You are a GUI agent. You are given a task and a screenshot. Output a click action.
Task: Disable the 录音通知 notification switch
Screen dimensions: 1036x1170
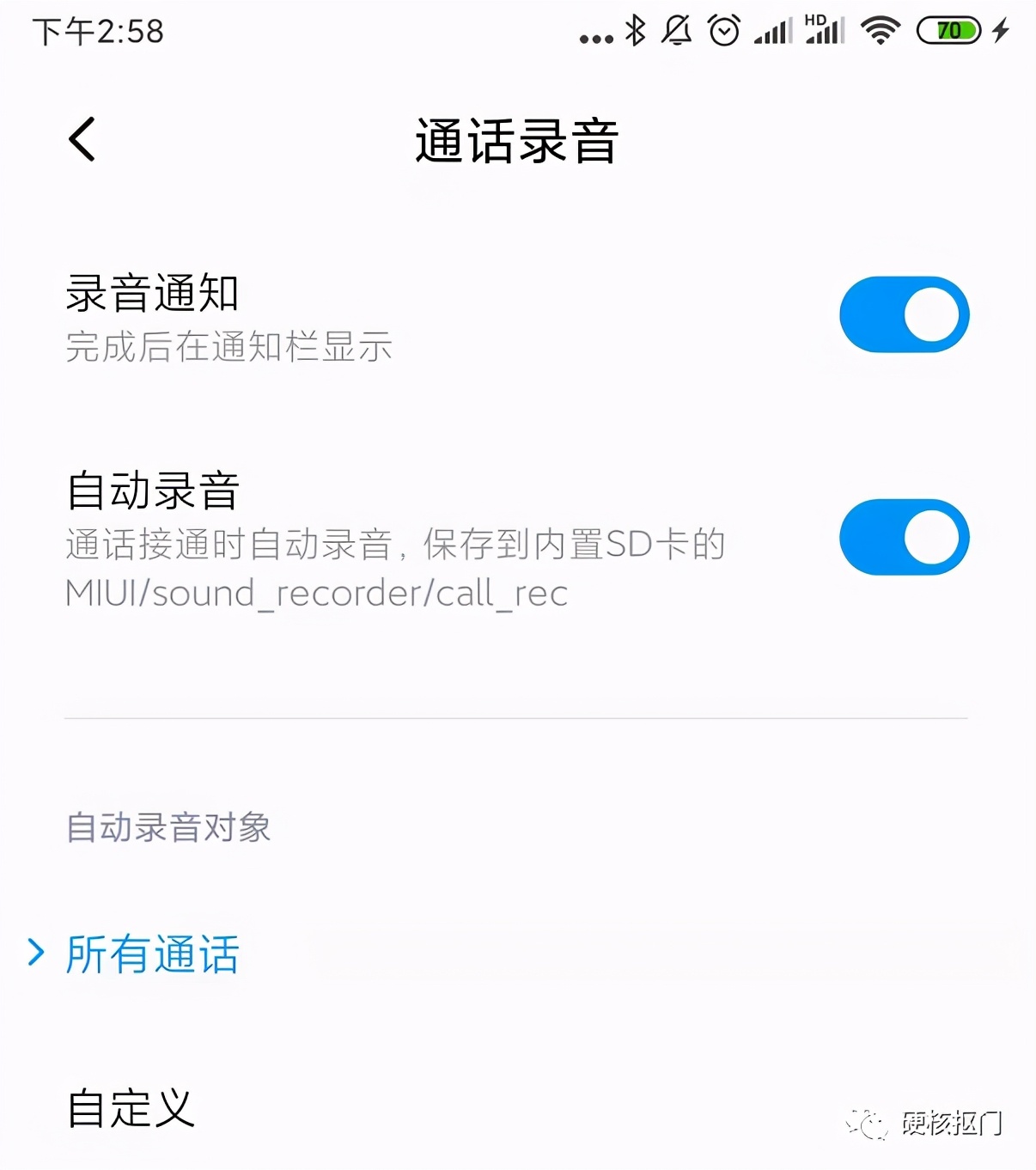click(x=904, y=314)
